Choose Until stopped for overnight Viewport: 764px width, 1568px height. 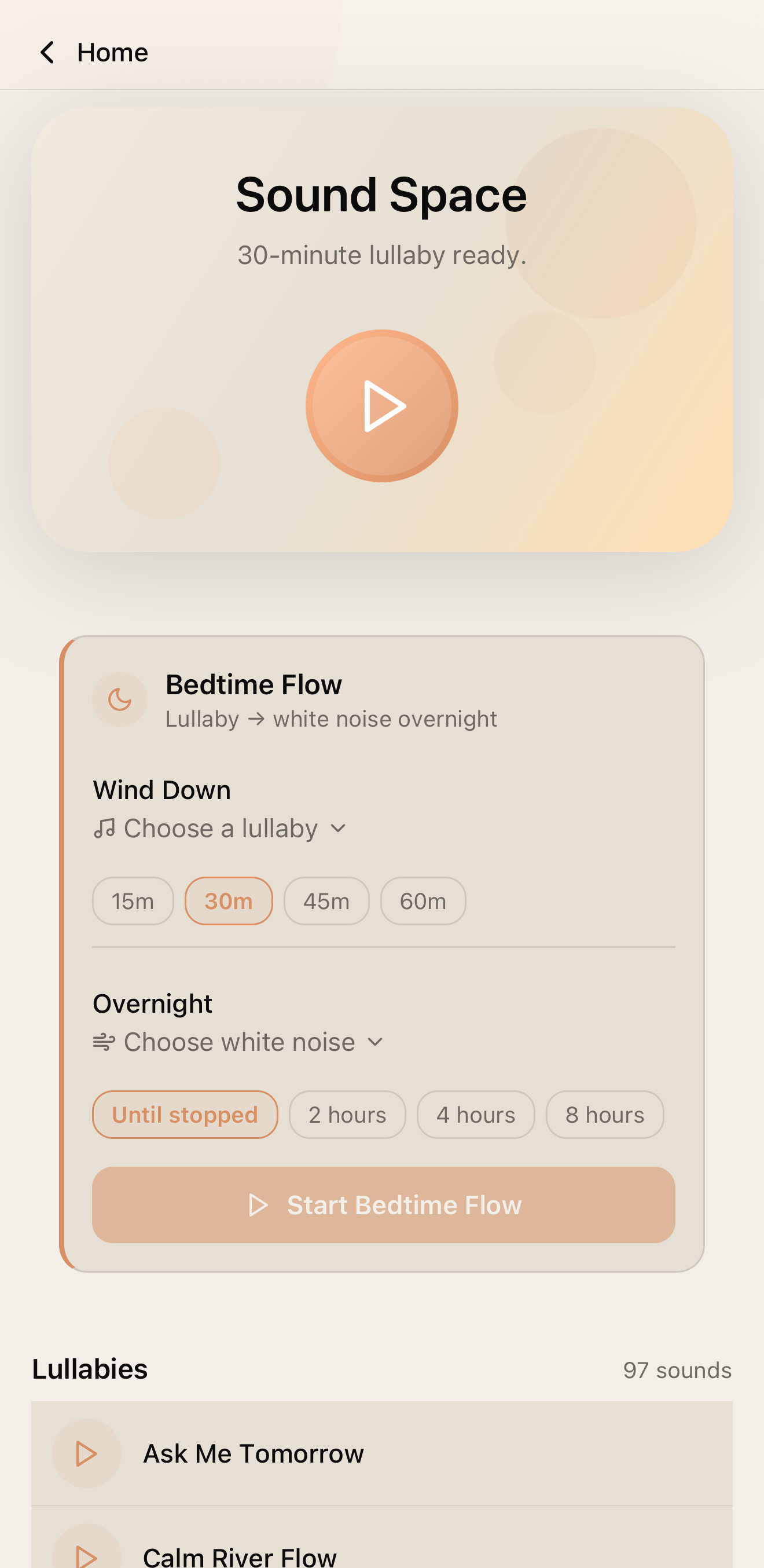point(185,1115)
